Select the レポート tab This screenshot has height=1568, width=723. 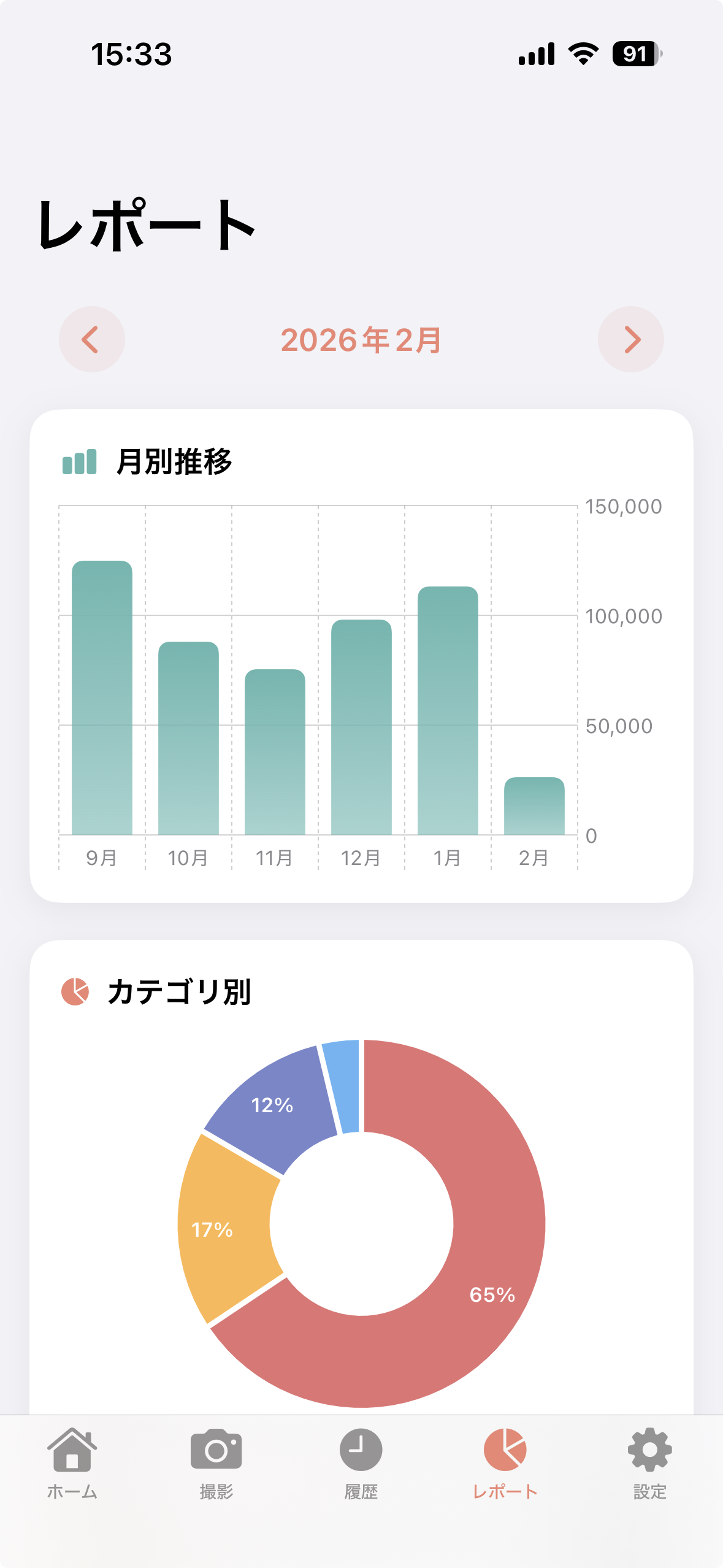pos(505,1463)
